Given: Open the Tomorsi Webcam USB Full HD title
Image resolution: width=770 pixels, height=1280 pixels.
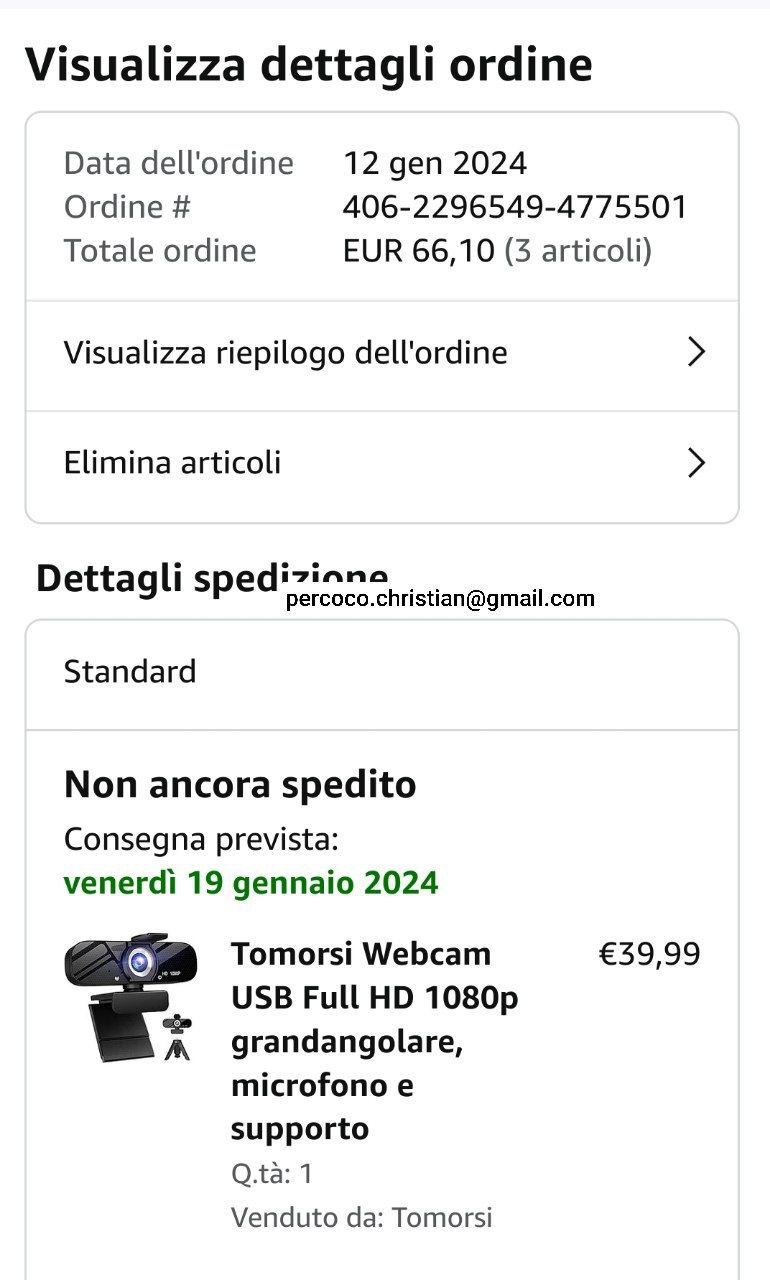Looking at the screenshot, I should [375, 1040].
